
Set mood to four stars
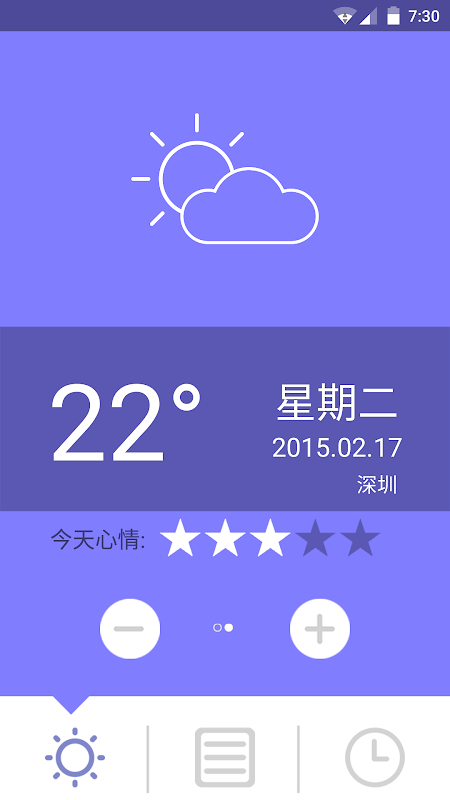(315, 538)
